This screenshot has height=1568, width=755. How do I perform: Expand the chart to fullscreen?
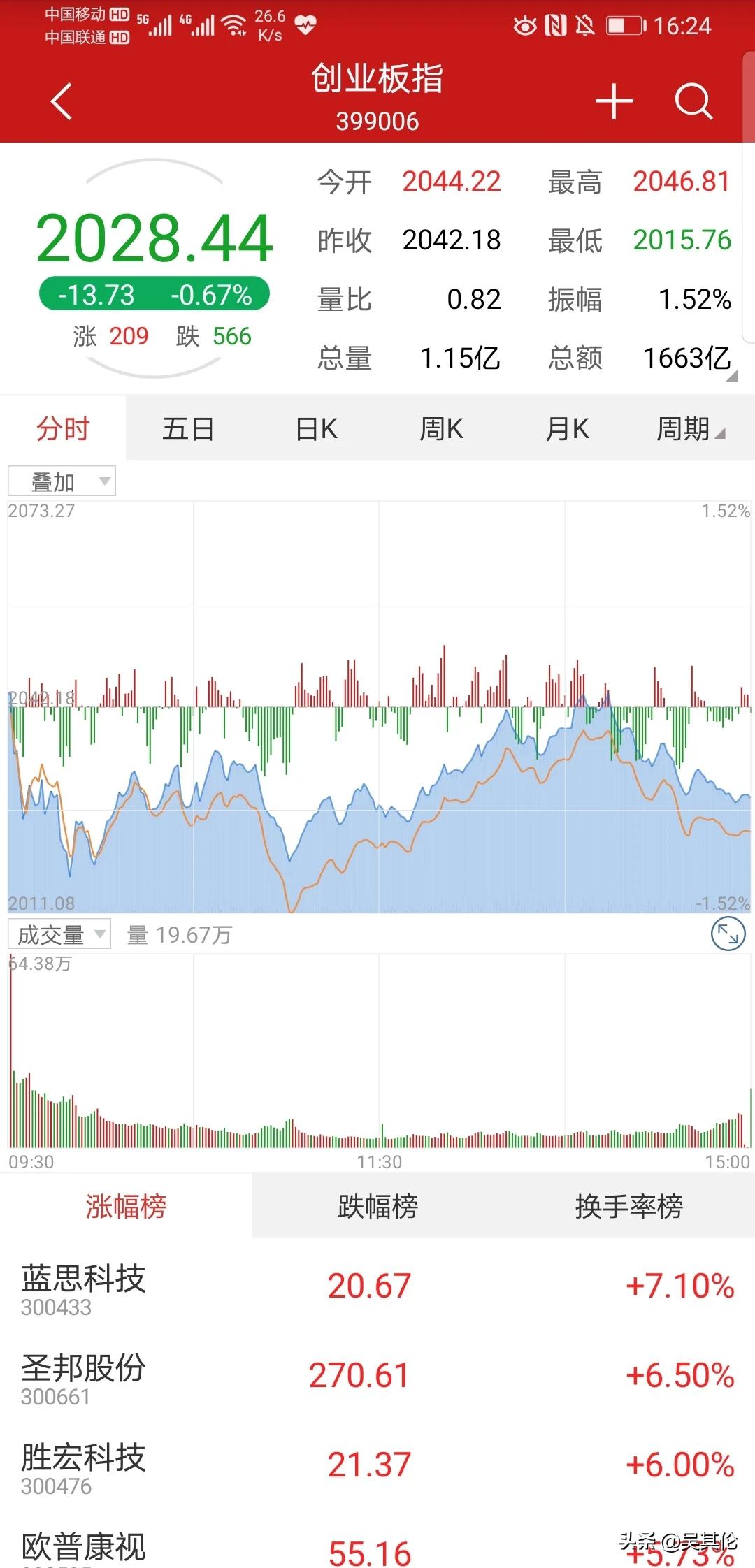click(x=728, y=934)
